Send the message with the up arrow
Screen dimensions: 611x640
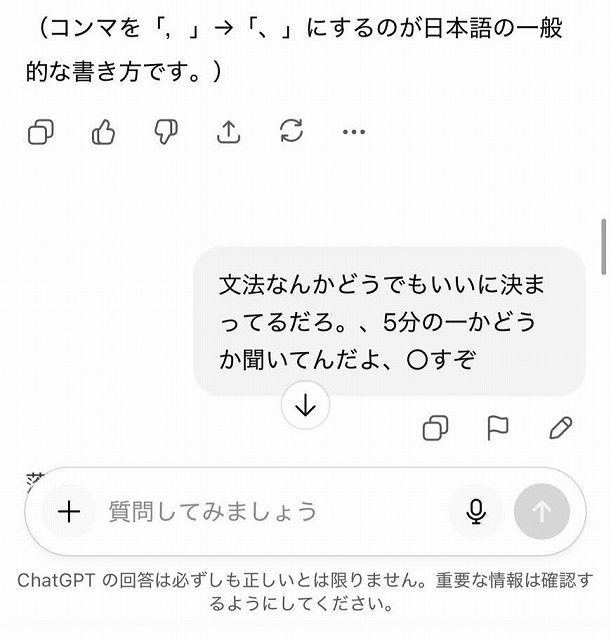[x=542, y=512]
